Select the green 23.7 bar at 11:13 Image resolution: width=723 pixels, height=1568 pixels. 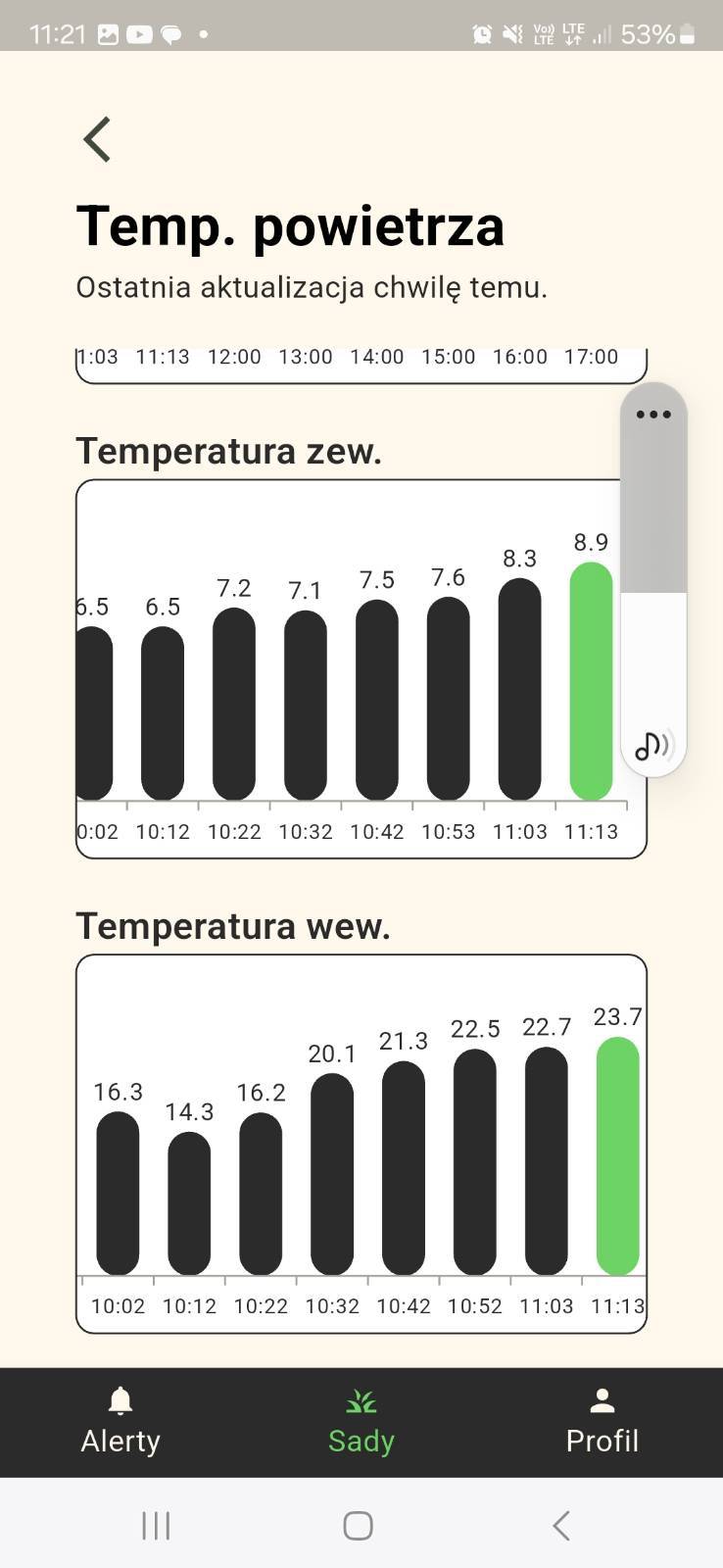pyautogui.click(x=617, y=1156)
